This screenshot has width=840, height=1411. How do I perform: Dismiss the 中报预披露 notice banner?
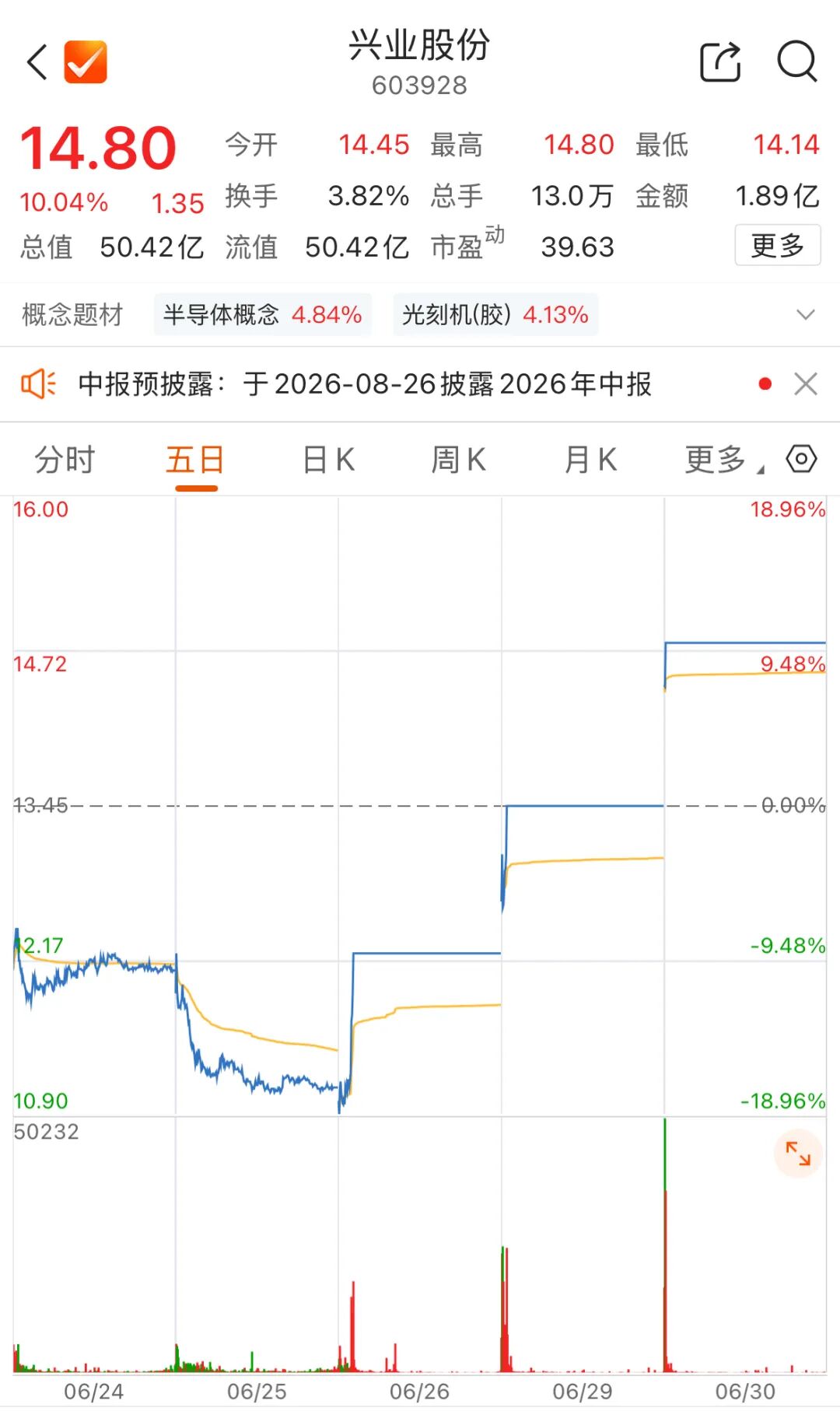click(806, 383)
